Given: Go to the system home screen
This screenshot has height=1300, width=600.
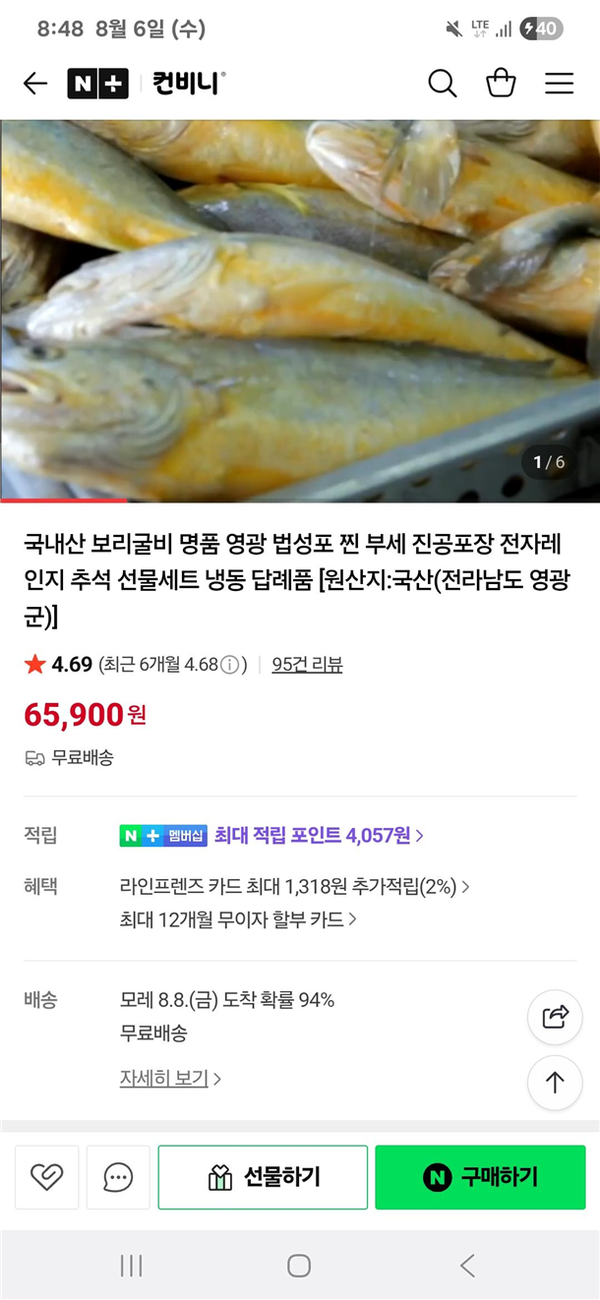Looking at the screenshot, I should pos(299,1266).
